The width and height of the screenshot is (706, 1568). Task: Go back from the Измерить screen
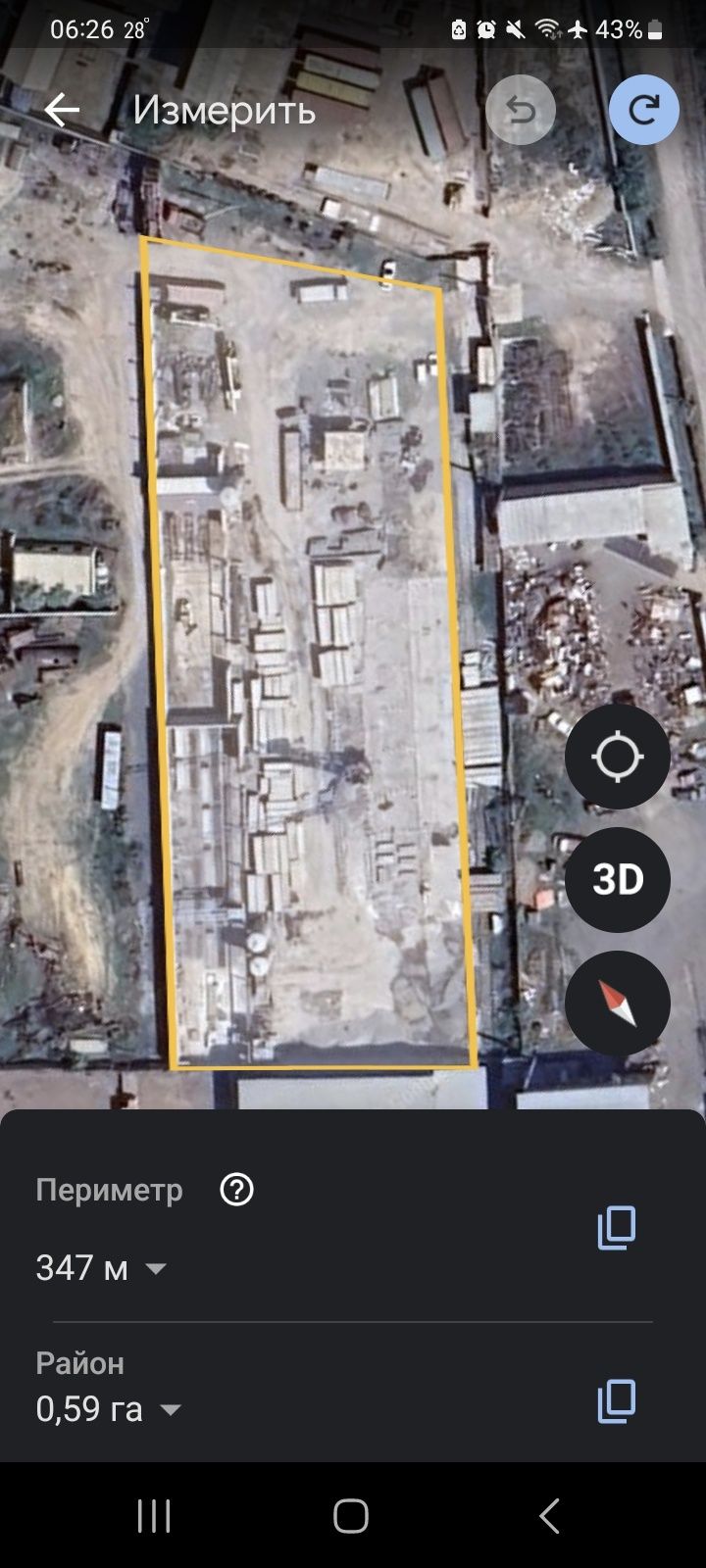[62, 110]
